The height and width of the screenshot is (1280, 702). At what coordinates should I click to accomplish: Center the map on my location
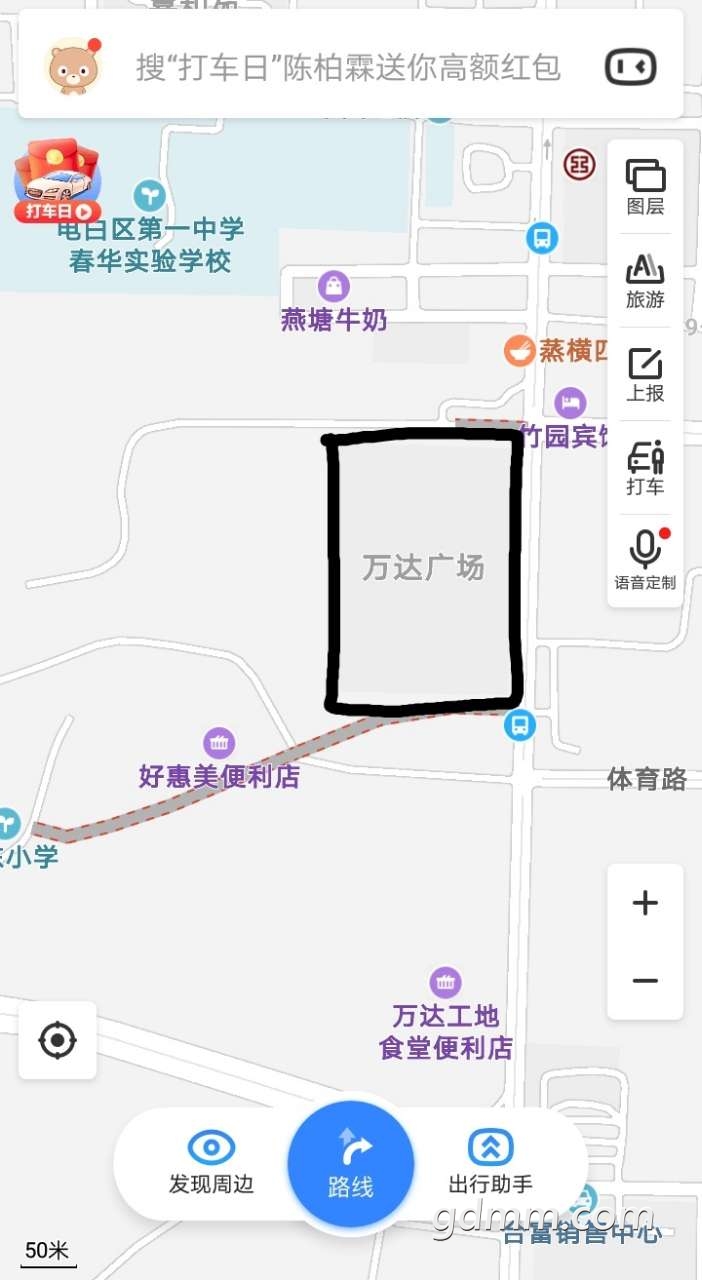click(57, 1041)
